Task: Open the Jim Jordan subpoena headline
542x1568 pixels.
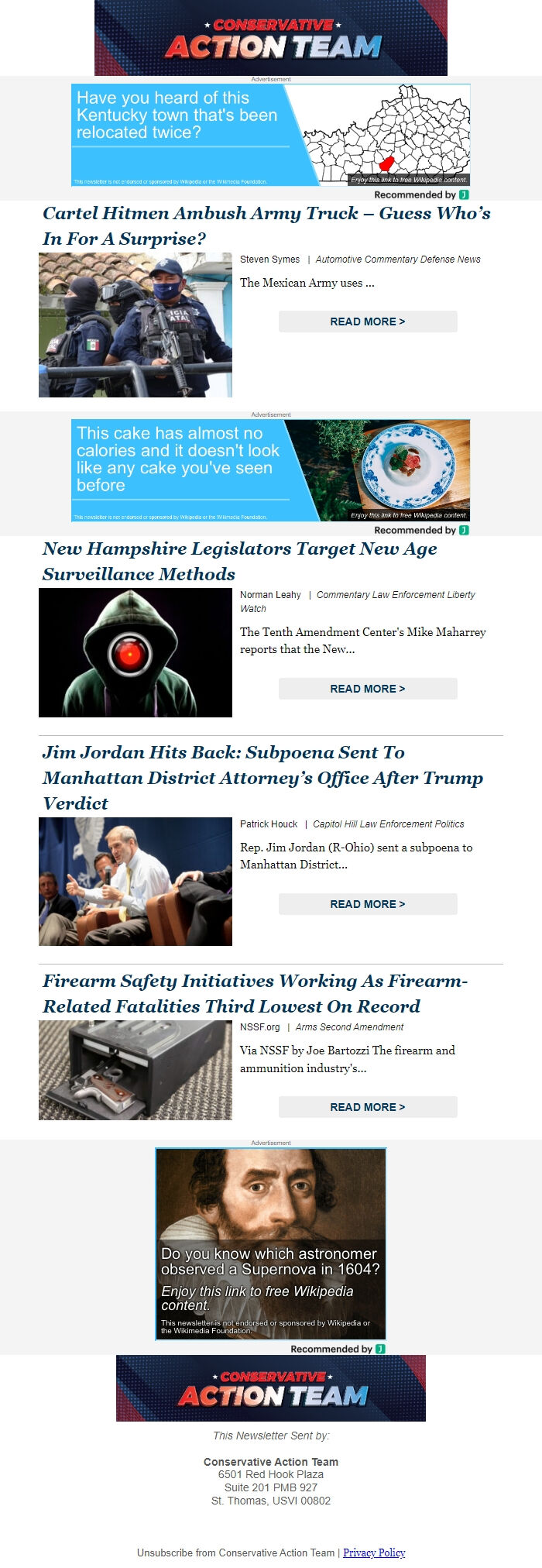Action: [x=262, y=777]
